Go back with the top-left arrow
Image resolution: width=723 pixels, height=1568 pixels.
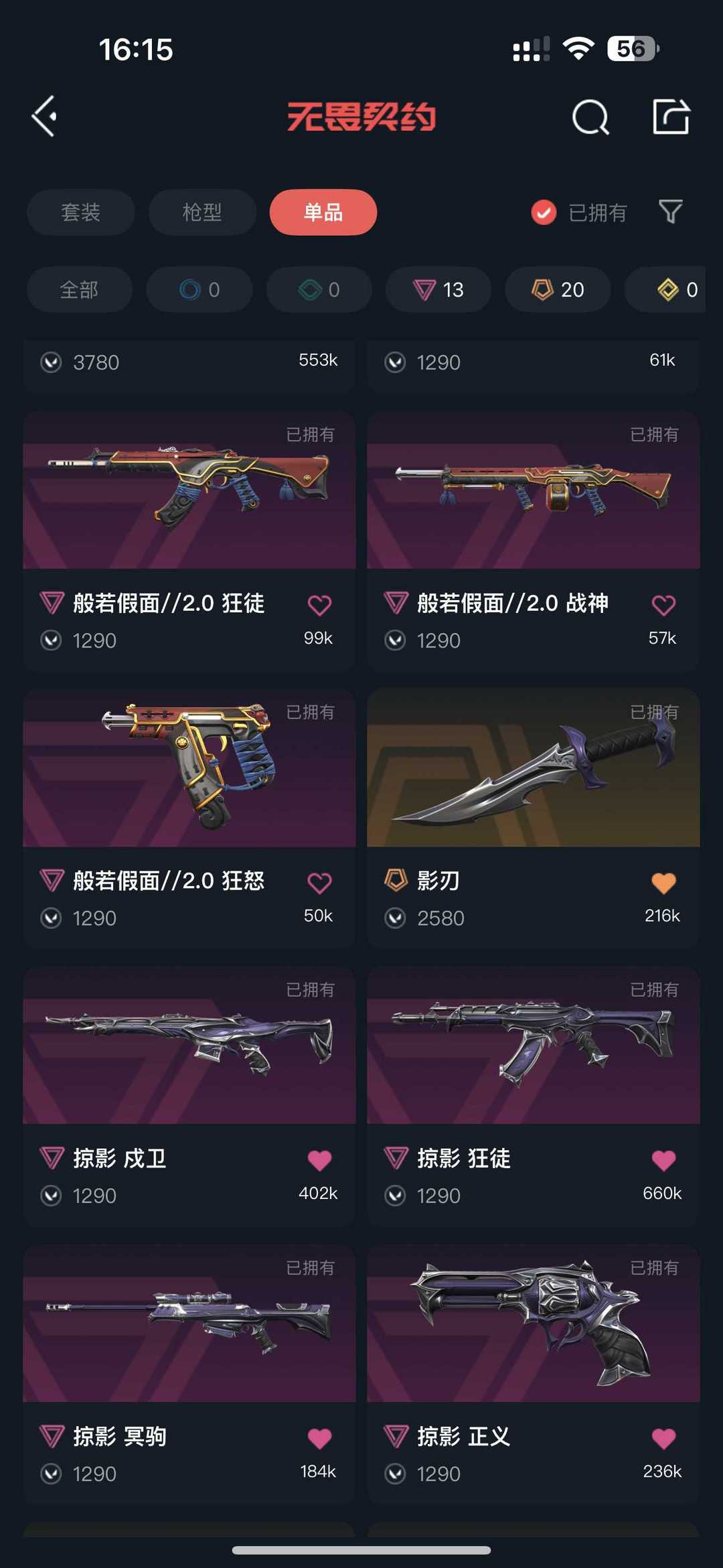(44, 117)
